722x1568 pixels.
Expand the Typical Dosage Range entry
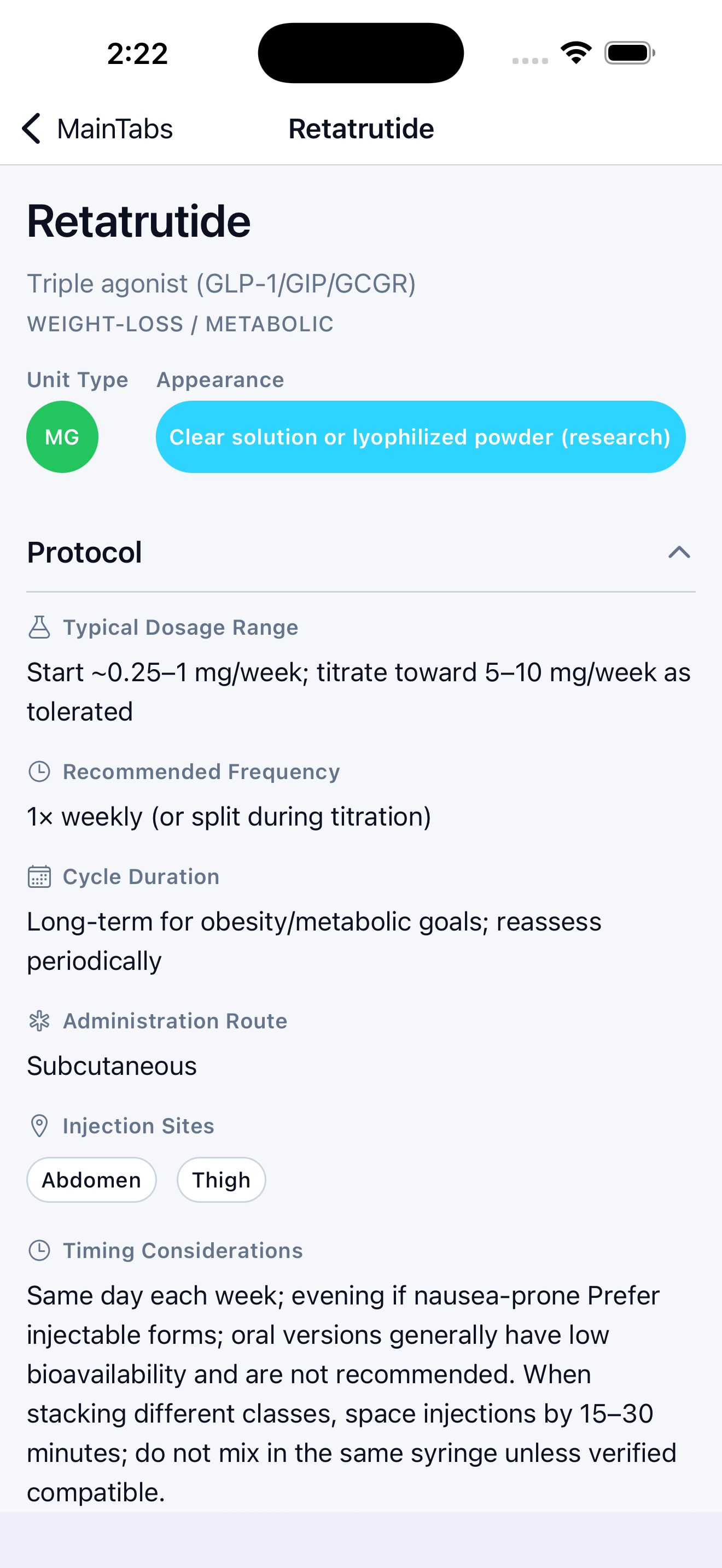click(180, 627)
